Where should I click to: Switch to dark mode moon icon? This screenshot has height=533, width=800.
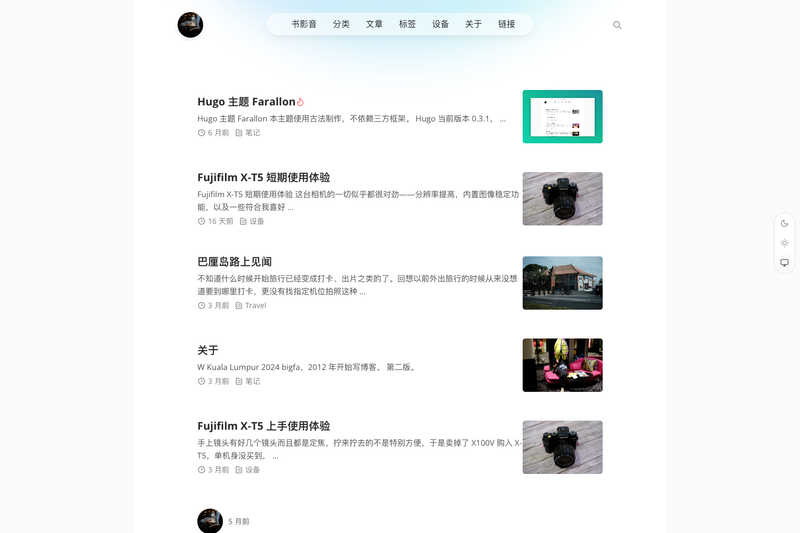[784, 223]
